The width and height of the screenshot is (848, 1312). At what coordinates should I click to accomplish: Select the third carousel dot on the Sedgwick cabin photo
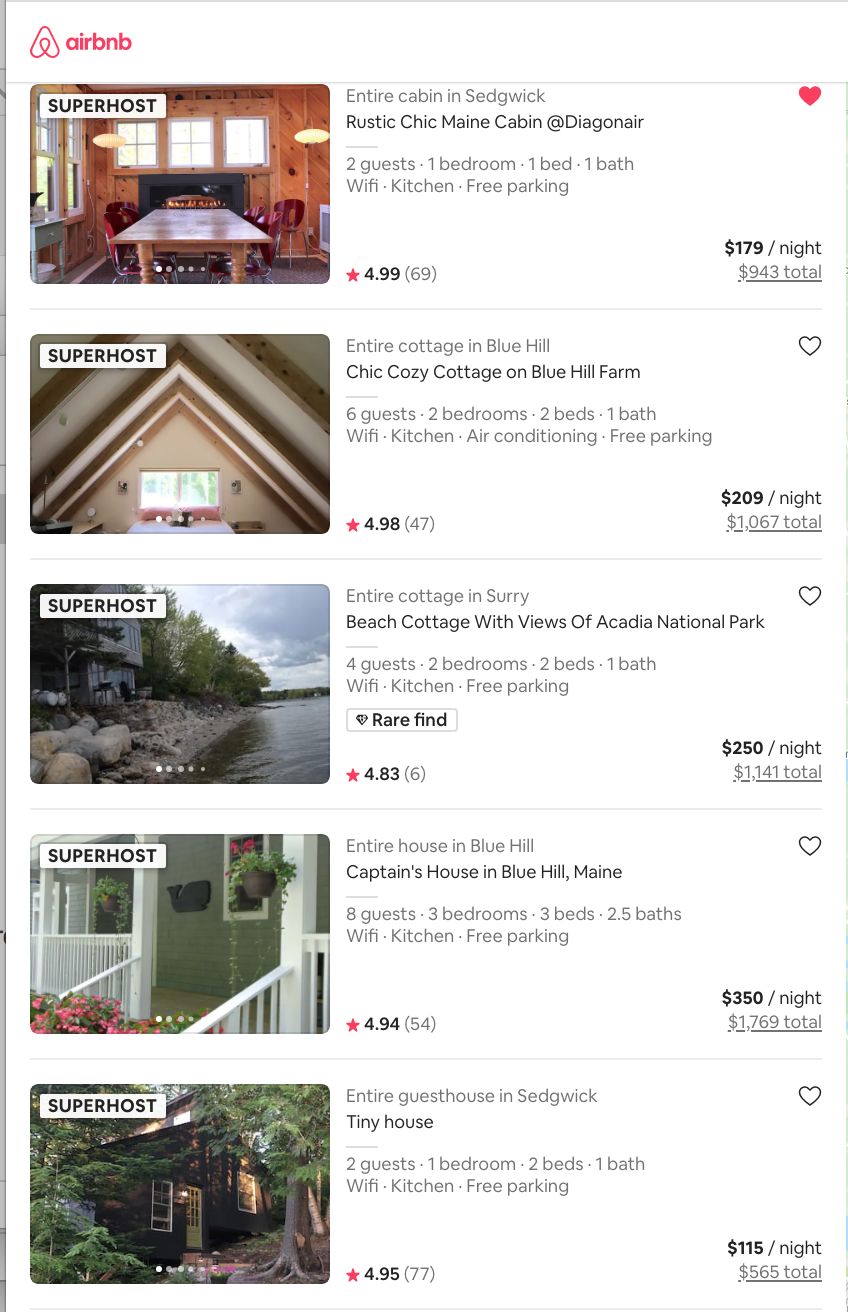pyautogui.click(x=180, y=268)
